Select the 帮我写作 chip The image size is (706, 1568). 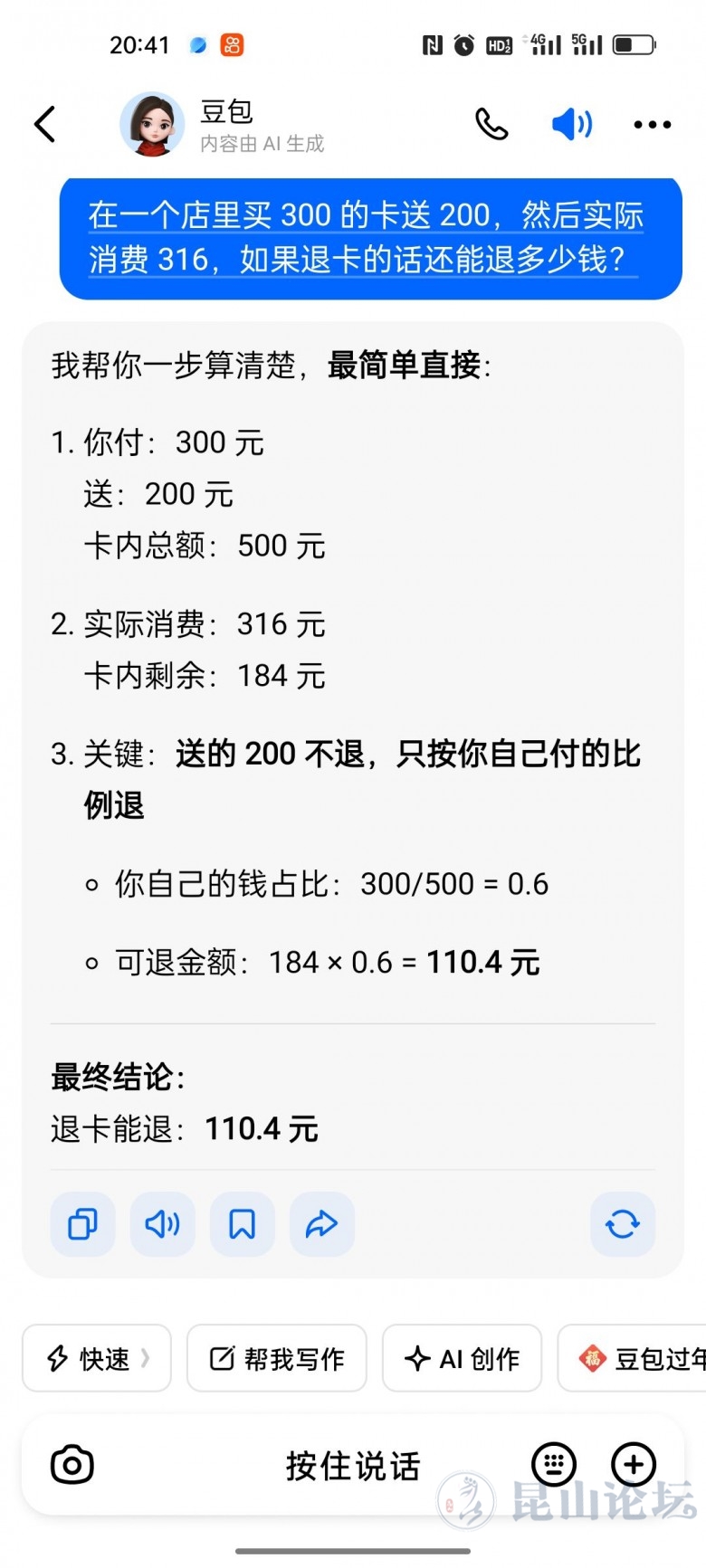[277, 1358]
